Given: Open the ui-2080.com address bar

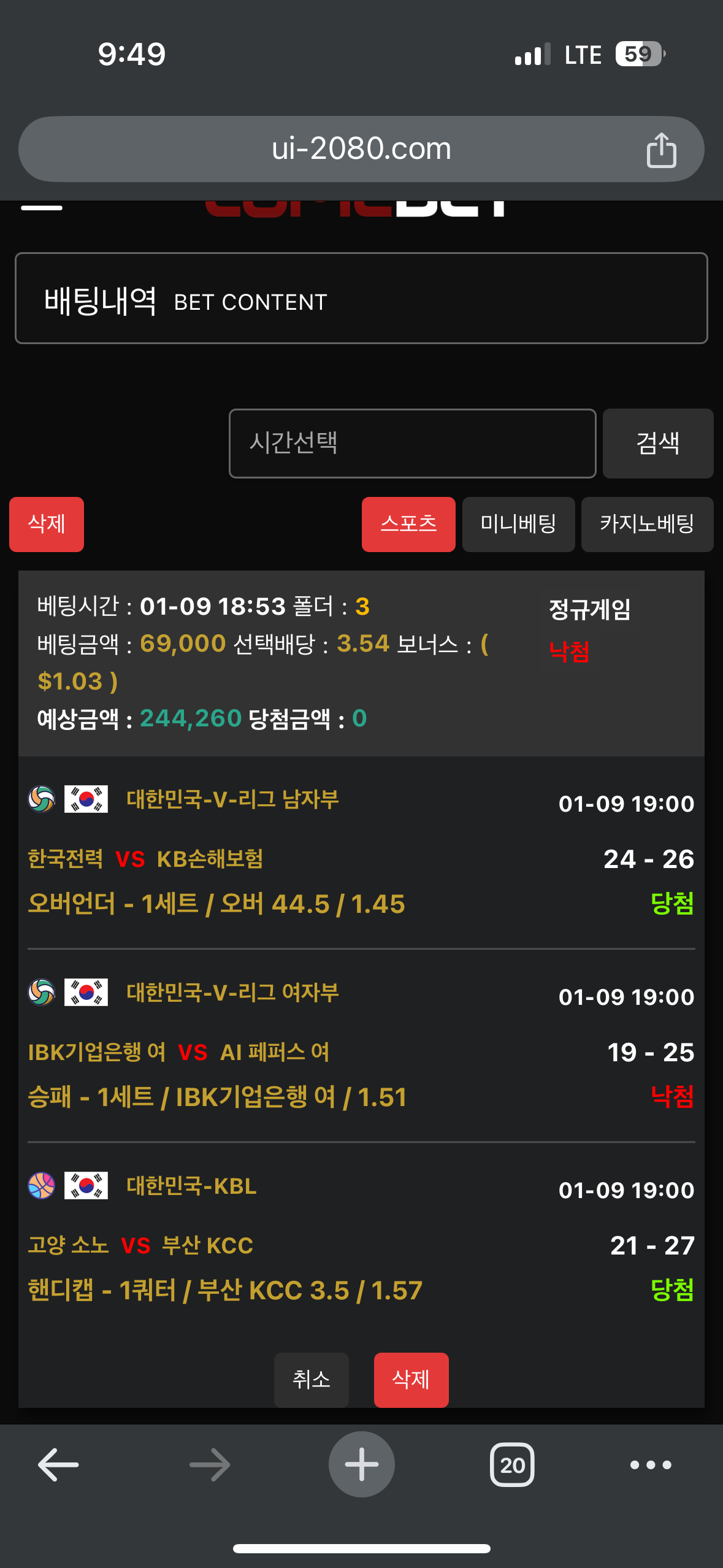Looking at the screenshot, I should [x=361, y=149].
